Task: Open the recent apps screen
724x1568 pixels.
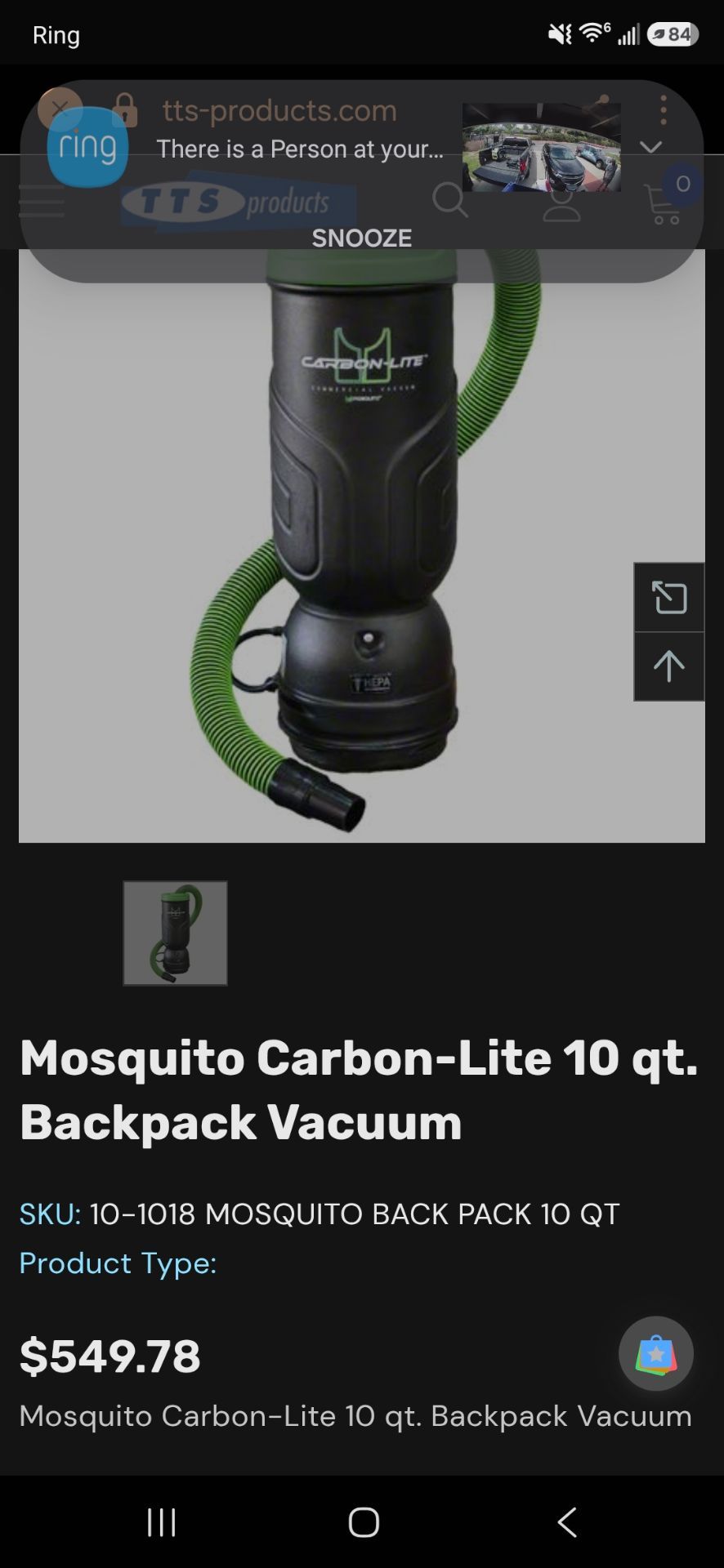Action: pos(162,1522)
